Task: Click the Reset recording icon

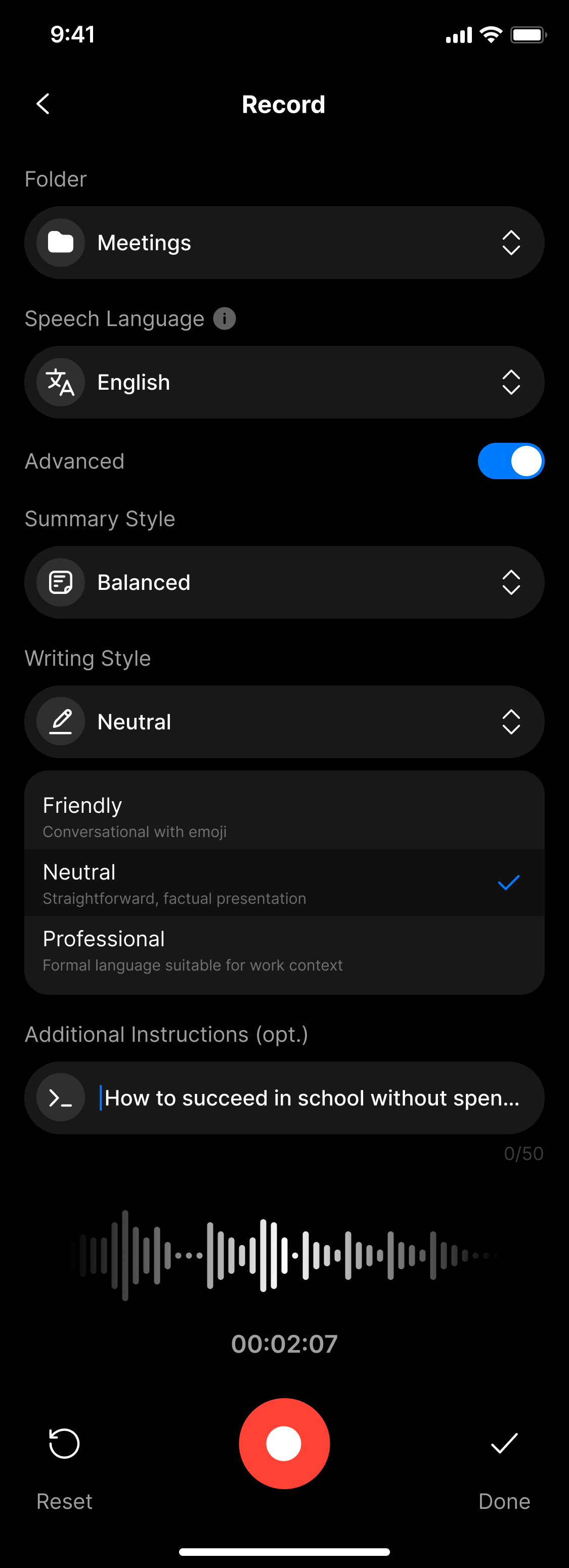Action: coord(63,1443)
